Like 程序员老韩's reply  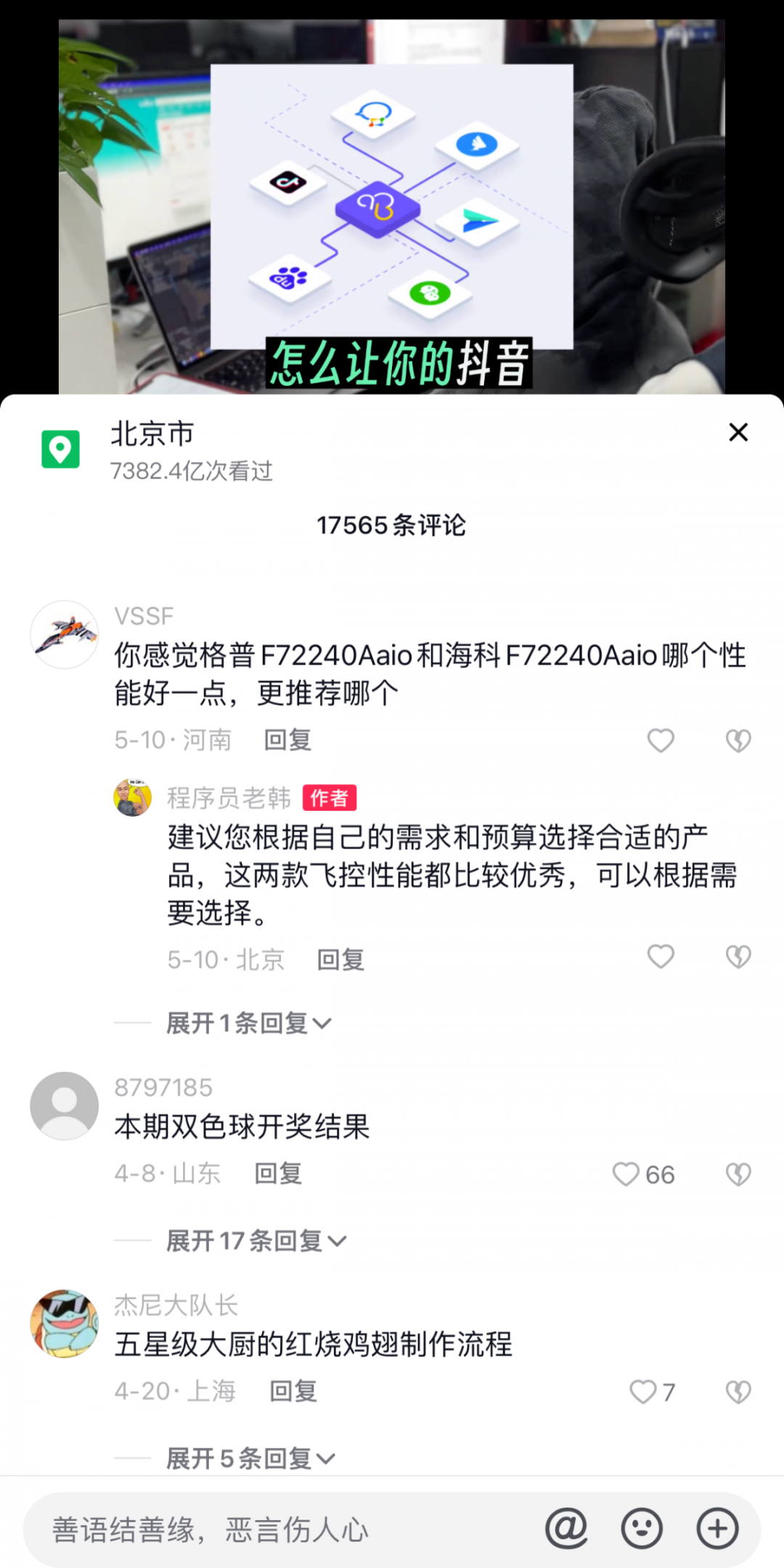pyautogui.click(x=661, y=957)
